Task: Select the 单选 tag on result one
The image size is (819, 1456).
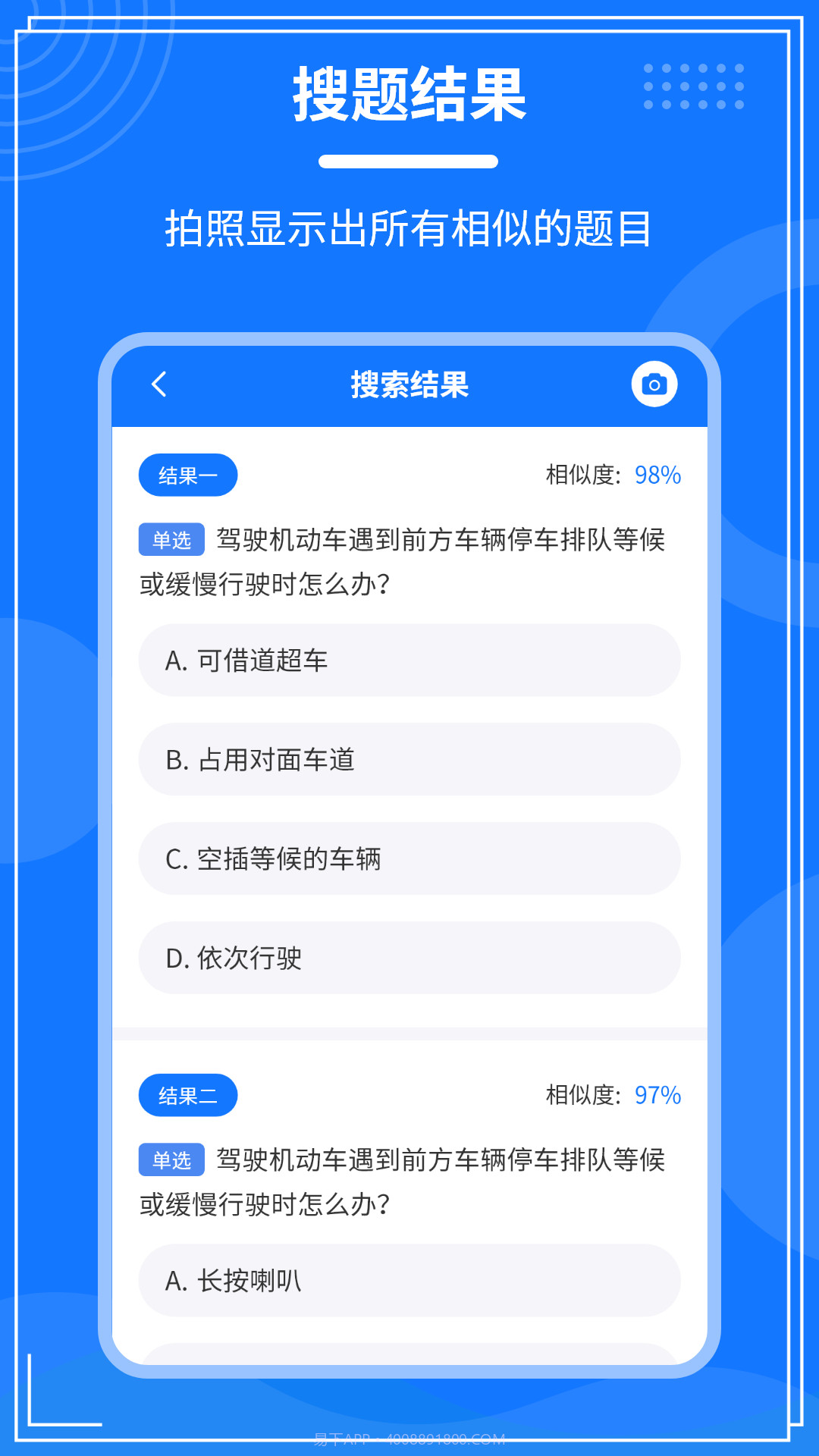Action: click(x=173, y=540)
